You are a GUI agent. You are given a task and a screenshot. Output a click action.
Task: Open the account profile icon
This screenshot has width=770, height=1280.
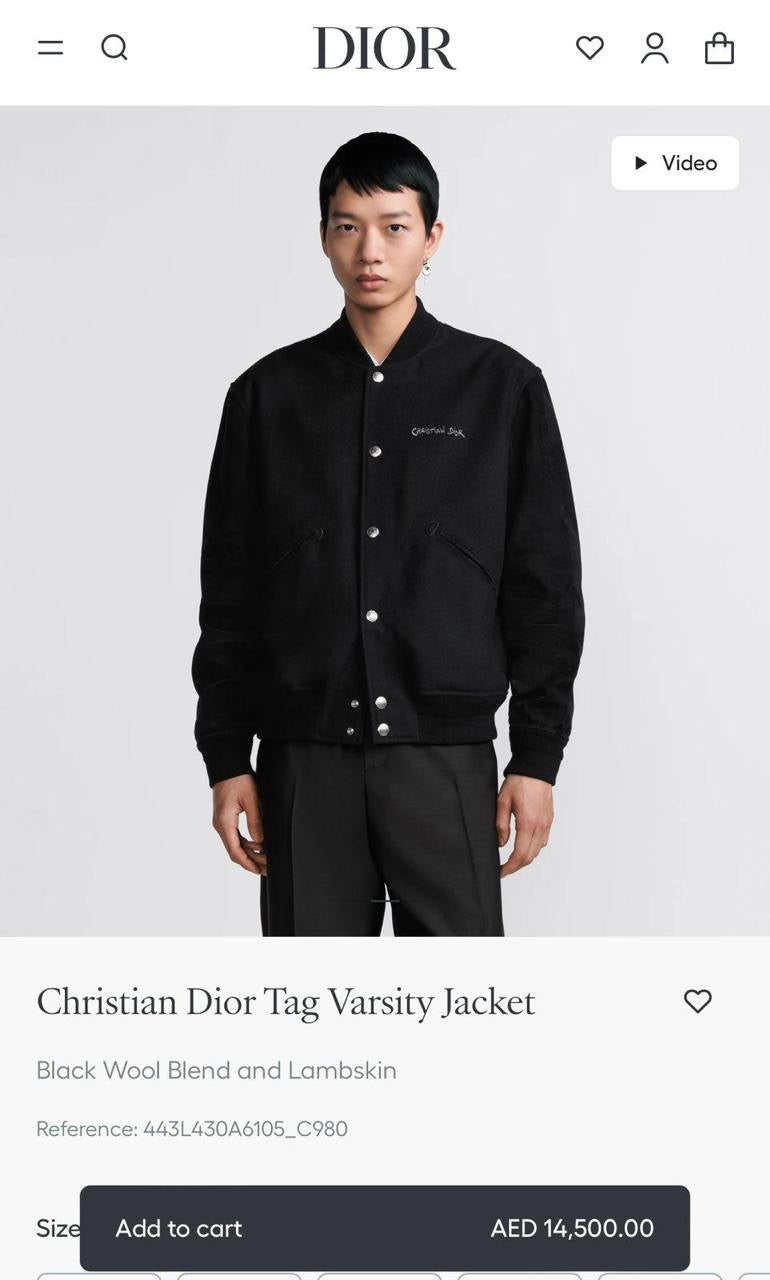pyautogui.click(x=655, y=48)
